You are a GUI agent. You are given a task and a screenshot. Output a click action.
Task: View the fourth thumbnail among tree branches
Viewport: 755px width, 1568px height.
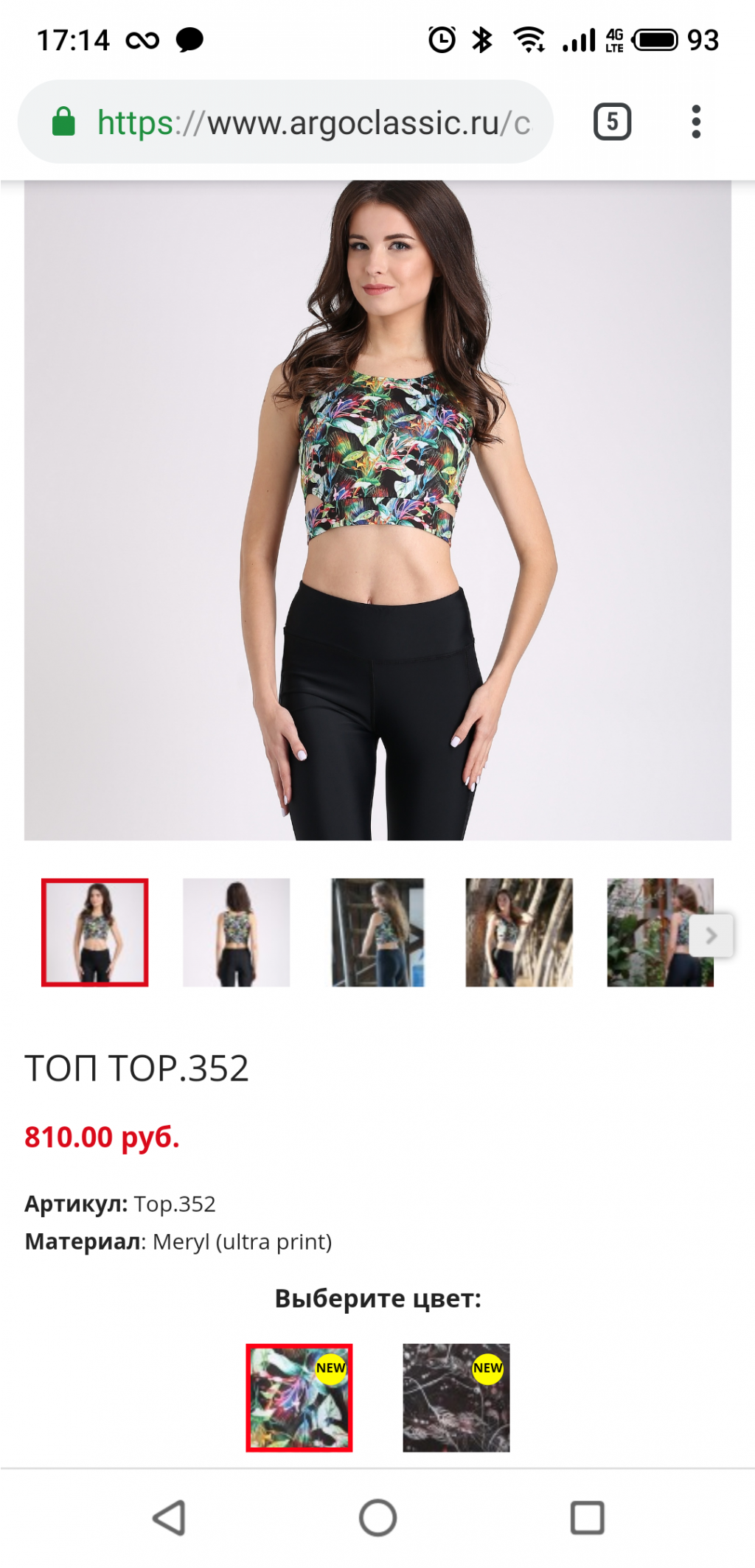(x=519, y=932)
